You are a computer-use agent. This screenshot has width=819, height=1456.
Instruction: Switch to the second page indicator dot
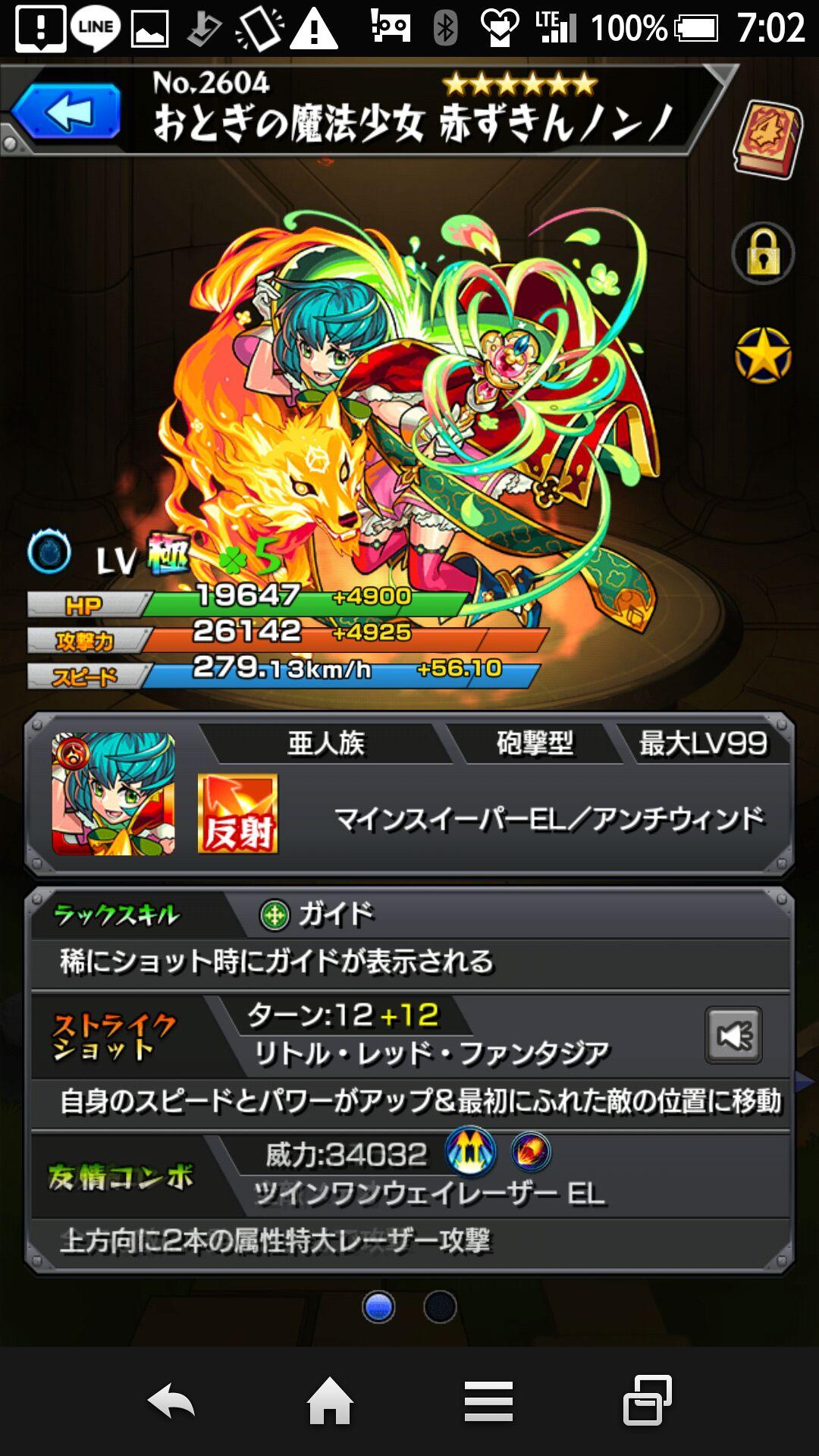(440, 1307)
